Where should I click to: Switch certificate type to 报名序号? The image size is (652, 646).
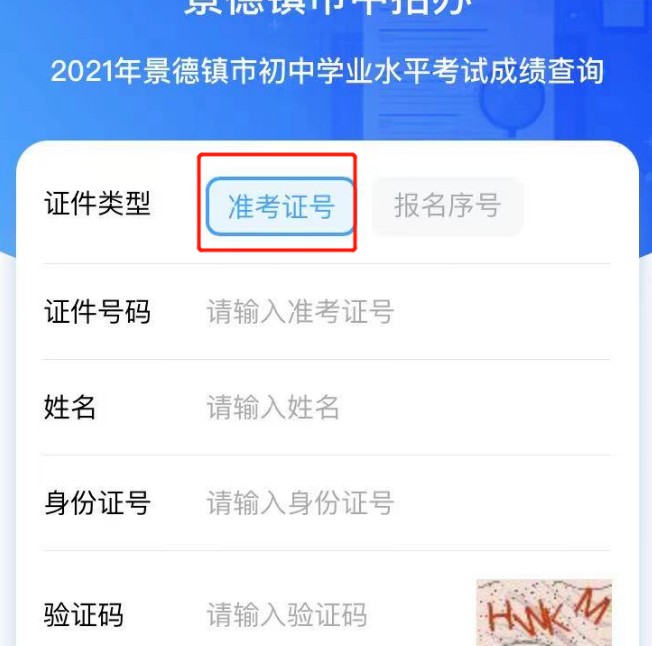(447, 207)
